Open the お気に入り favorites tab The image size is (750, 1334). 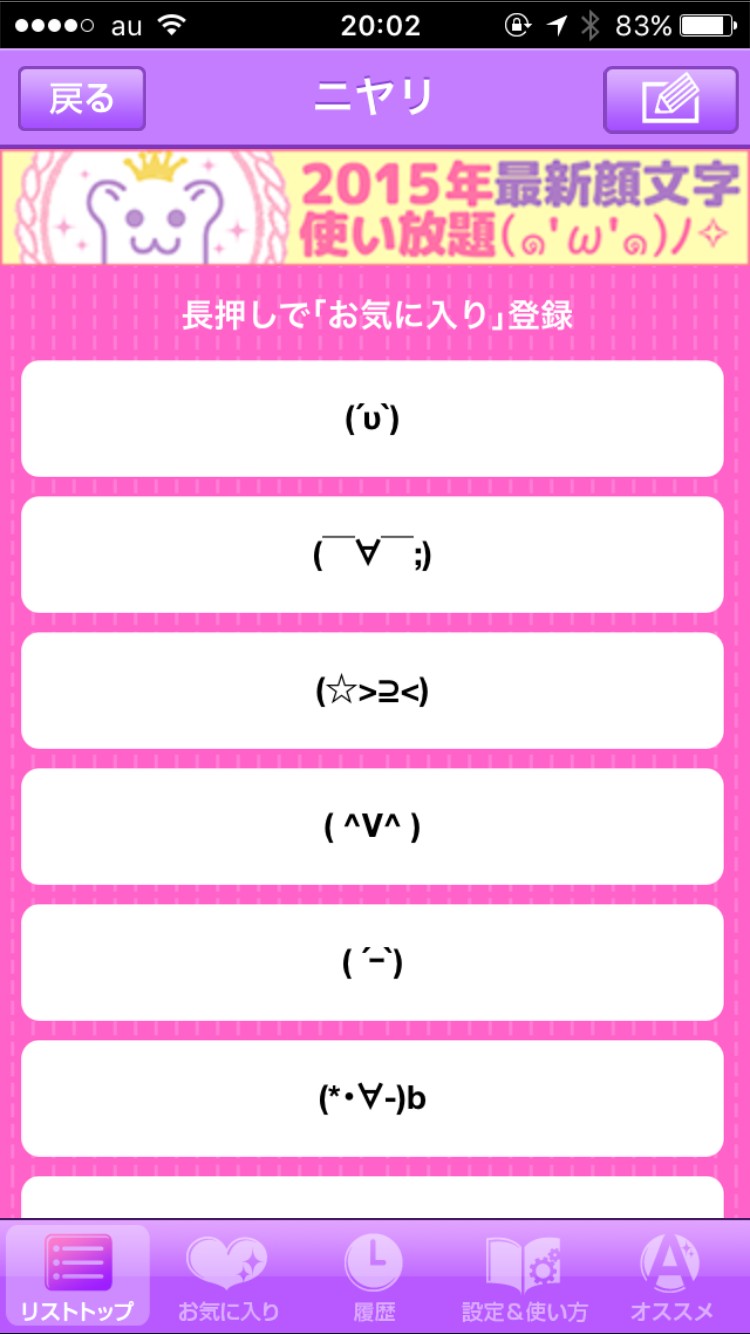[228, 1277]
